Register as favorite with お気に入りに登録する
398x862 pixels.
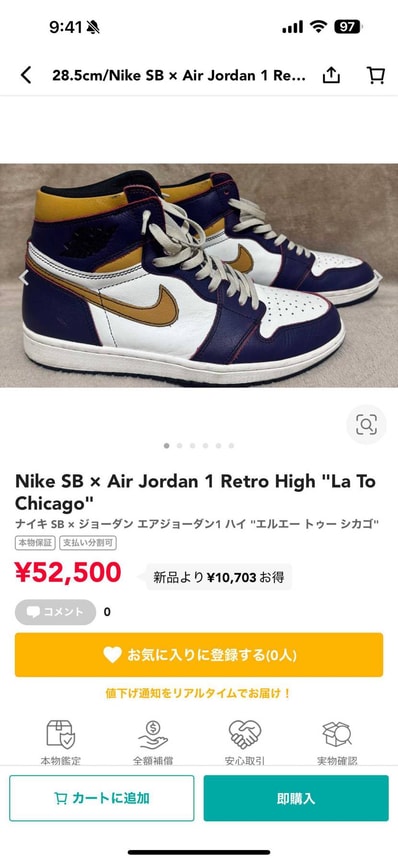click(x=199, y=655)
